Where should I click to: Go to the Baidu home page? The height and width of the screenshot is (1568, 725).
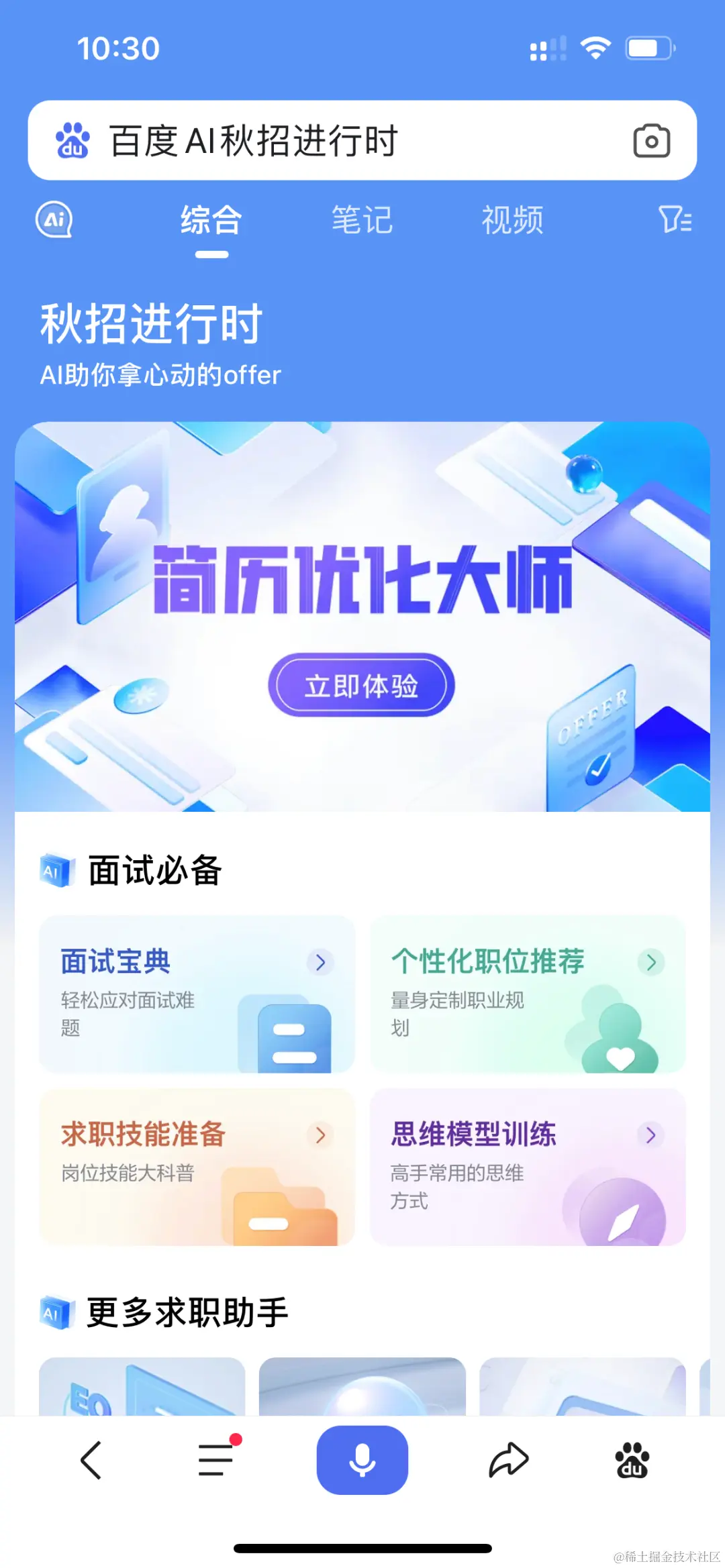[x=632, y=1460]
